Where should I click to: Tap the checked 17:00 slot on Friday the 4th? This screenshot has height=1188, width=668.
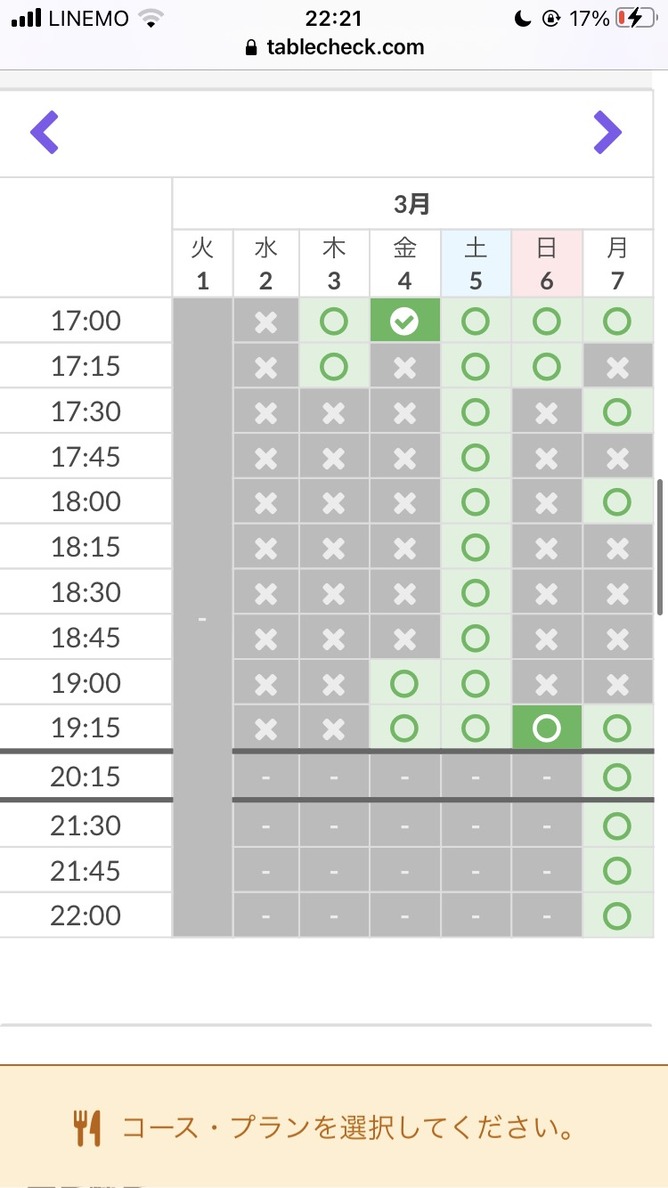pos(405,321)
